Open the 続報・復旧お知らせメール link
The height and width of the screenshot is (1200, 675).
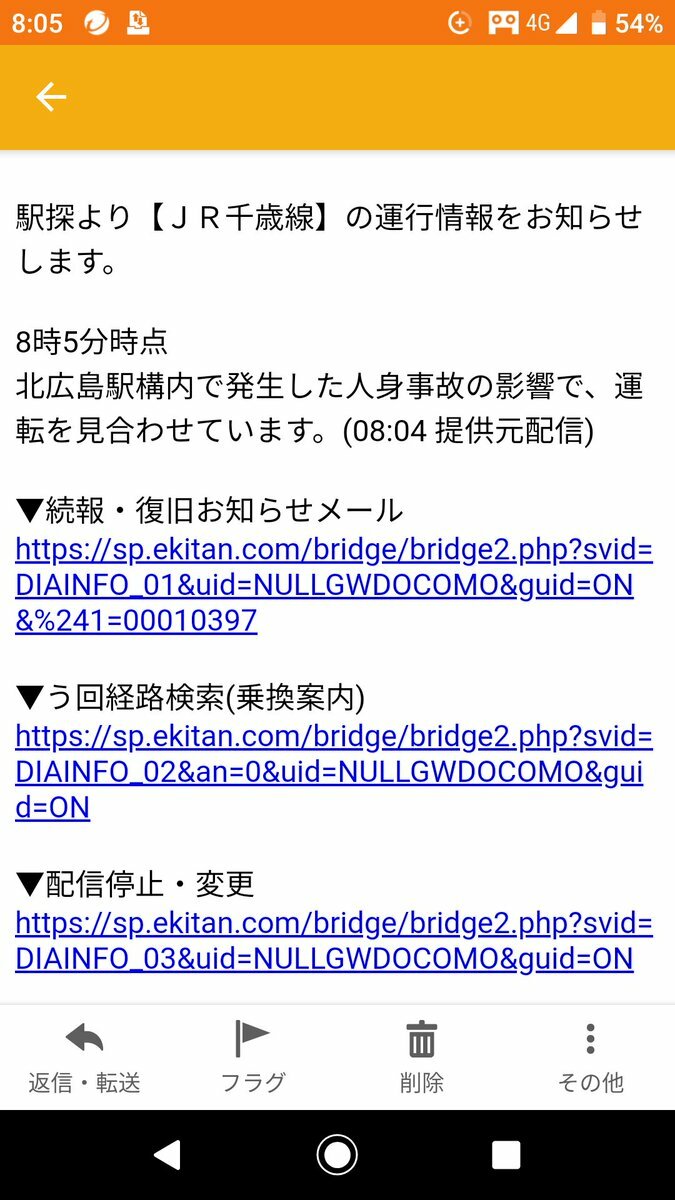click(x=334, y=585)
